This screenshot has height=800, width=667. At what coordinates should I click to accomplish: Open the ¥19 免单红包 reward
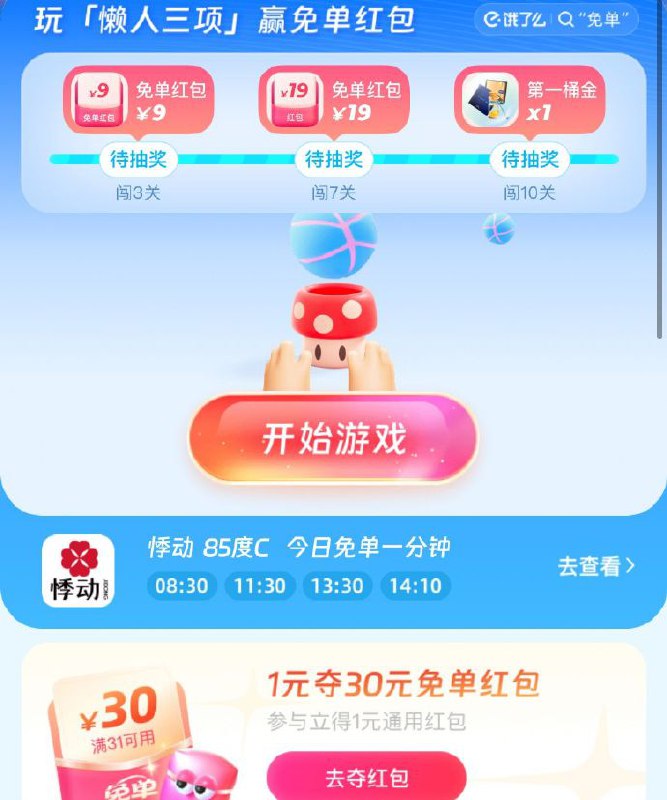tap(334, 101)
